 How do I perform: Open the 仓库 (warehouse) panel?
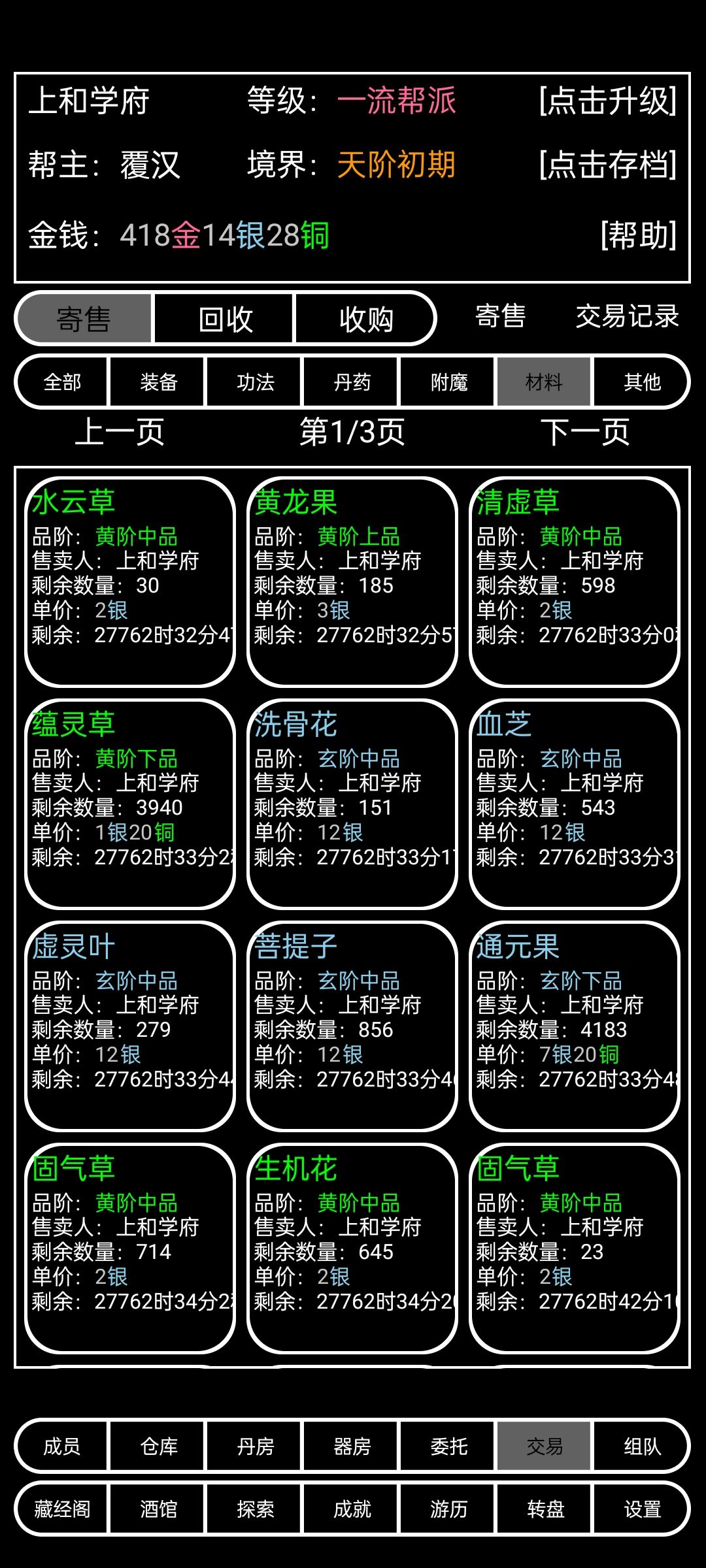pos(158,1448)
